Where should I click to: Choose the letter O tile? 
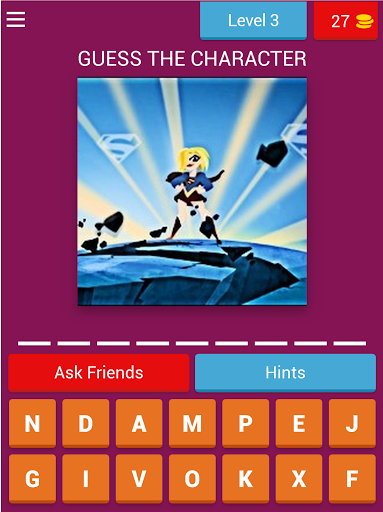[x=192, y=479]
